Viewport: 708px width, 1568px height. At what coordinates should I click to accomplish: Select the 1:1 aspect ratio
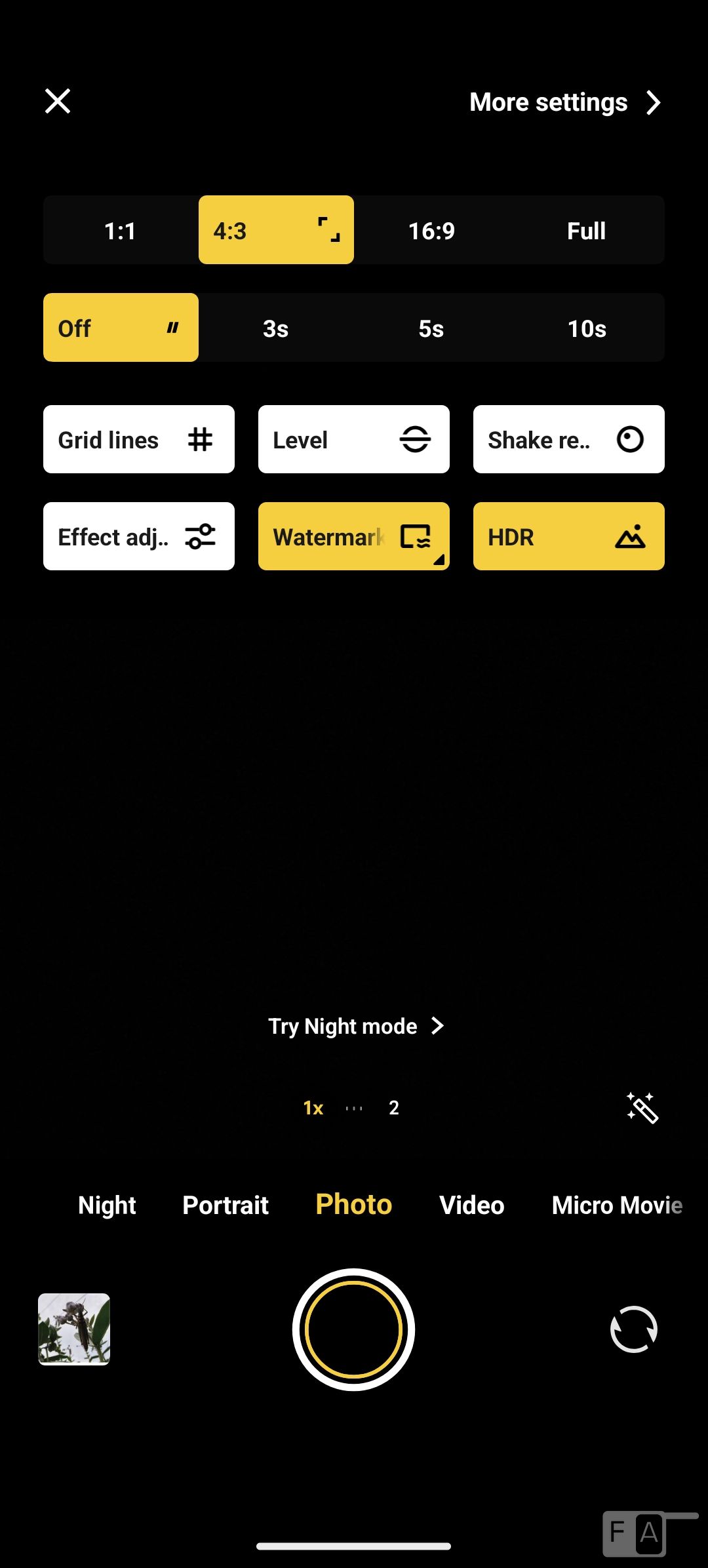pos(121,230)
